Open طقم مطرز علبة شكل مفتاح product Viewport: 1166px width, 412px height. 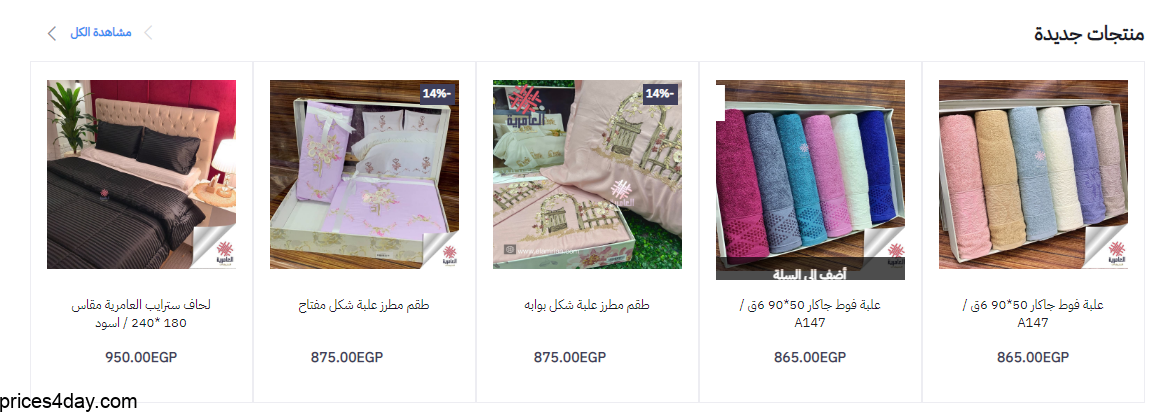click(x=364, y=175)
